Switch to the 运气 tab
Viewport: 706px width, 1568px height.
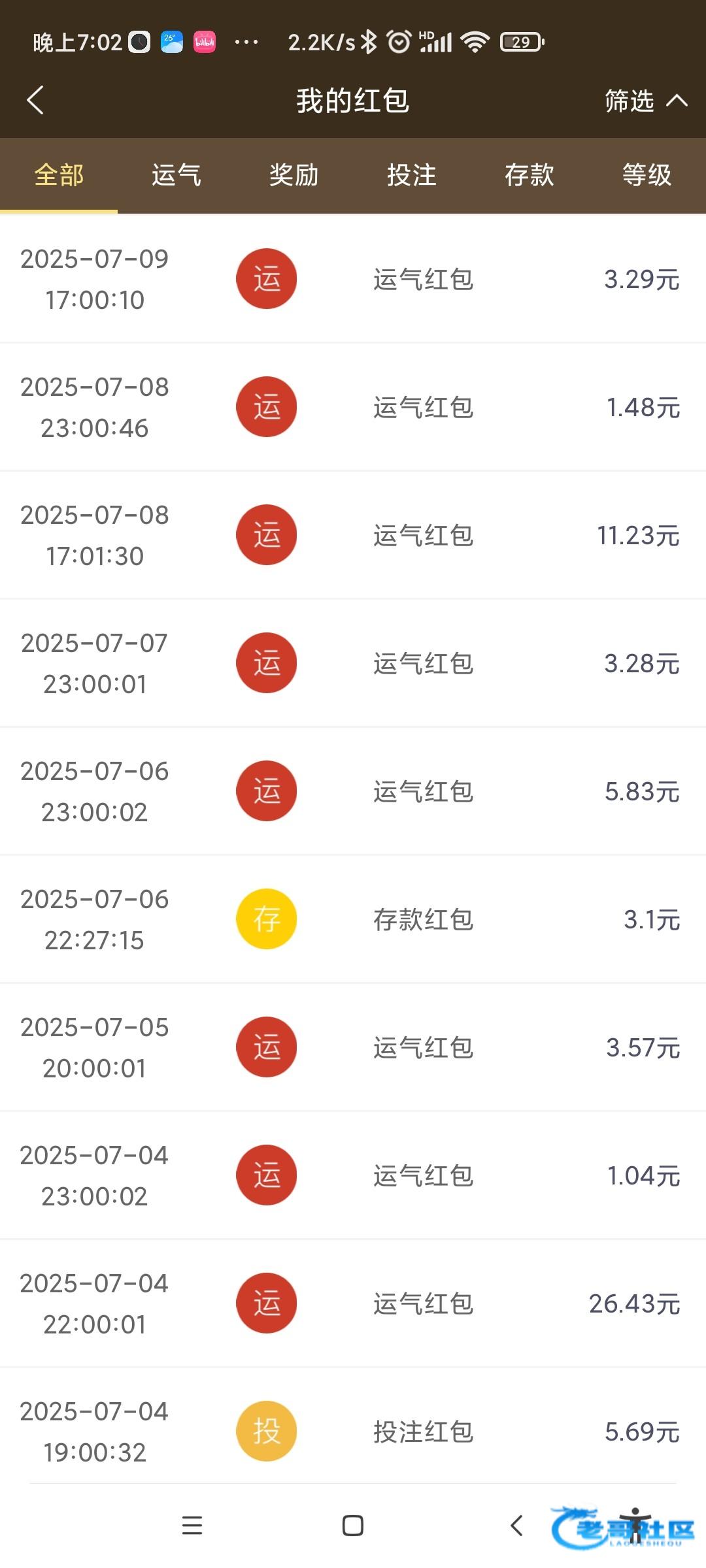pos(176,175)
